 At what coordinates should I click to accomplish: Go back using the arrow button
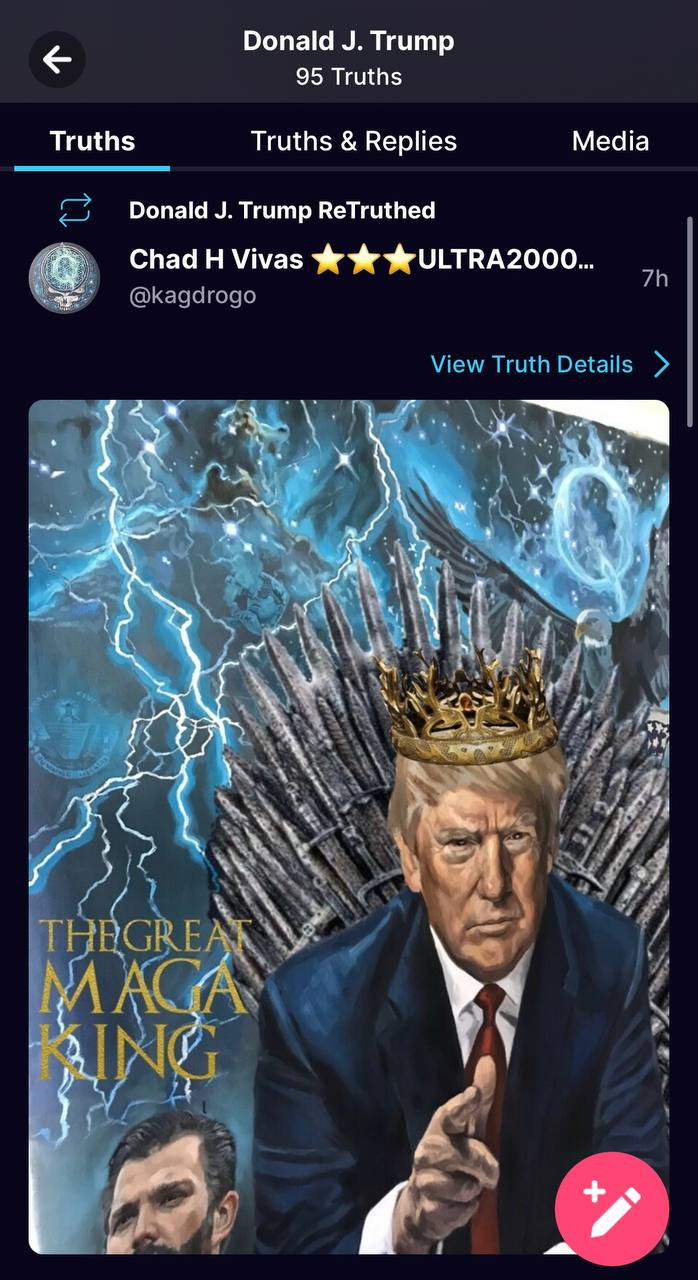click(57, 60)
